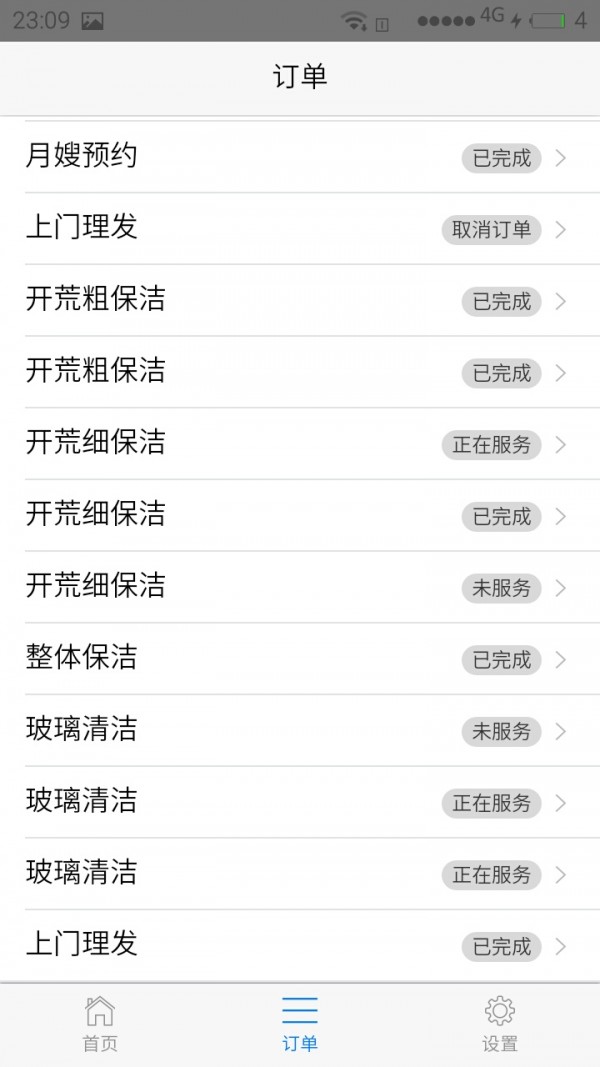The width and height of the screenshot is (600, 1067).
Task: Open the 上门理发 order marked 取消订单
Action: [x=300, y=229]
